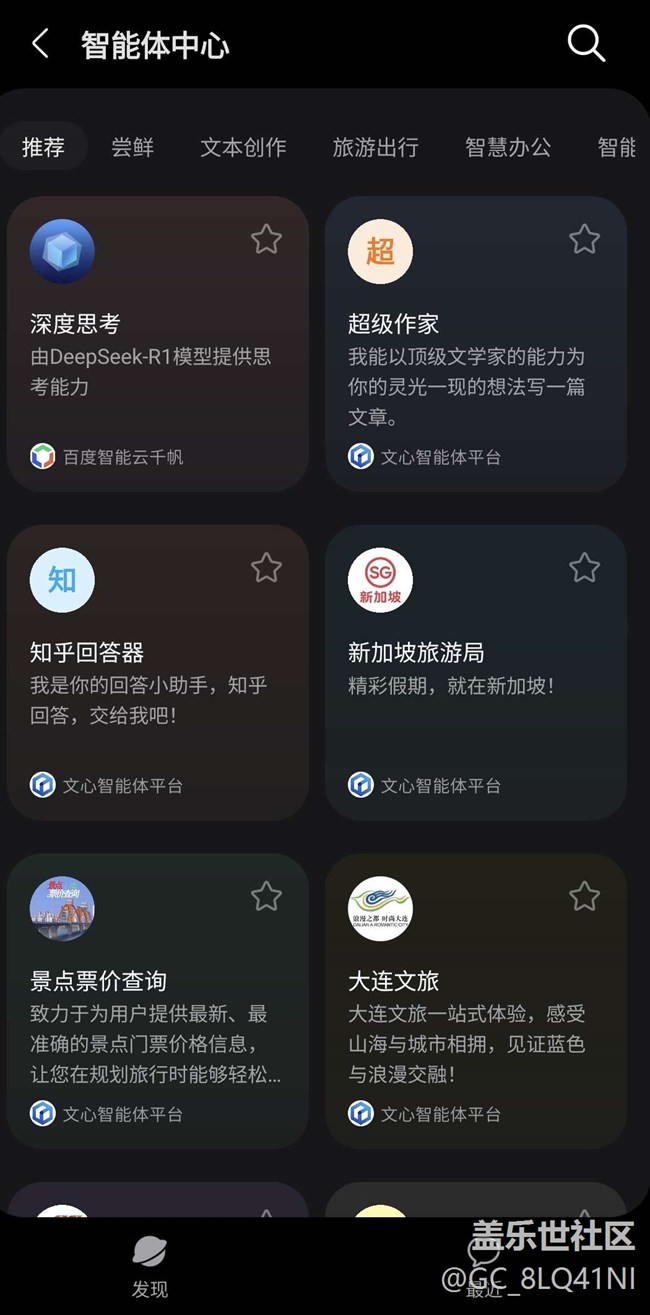
Task: Open the search icon
Action: pyautogui.click(x=586, y=44)
